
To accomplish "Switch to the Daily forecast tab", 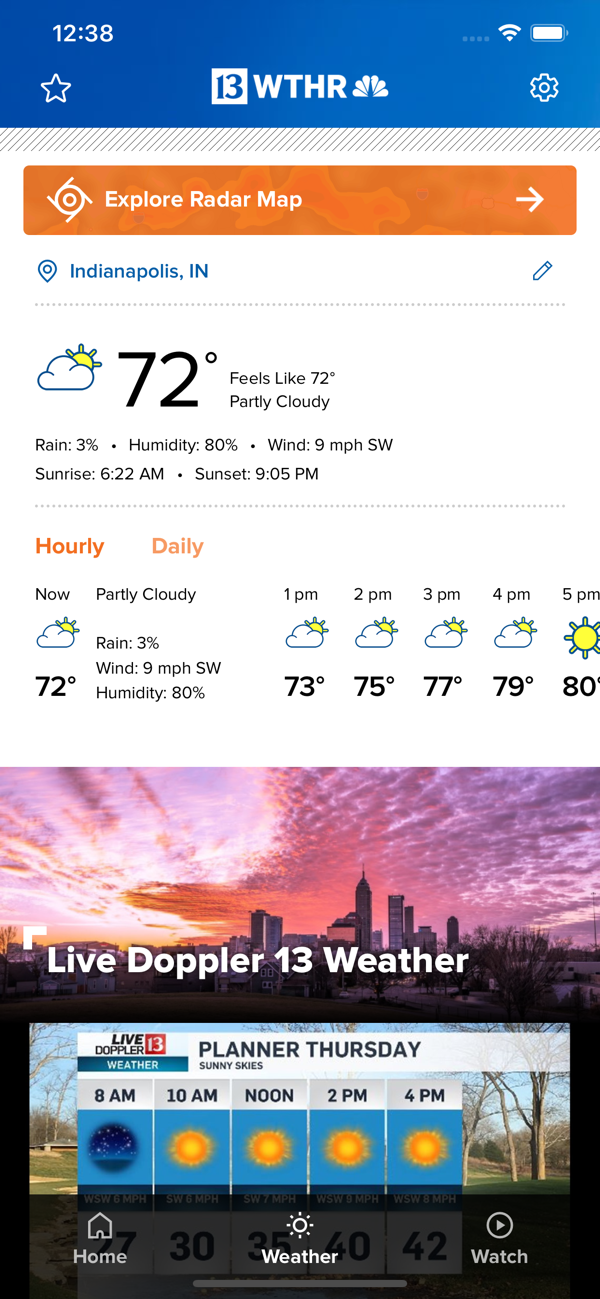I will coord(177,546).
